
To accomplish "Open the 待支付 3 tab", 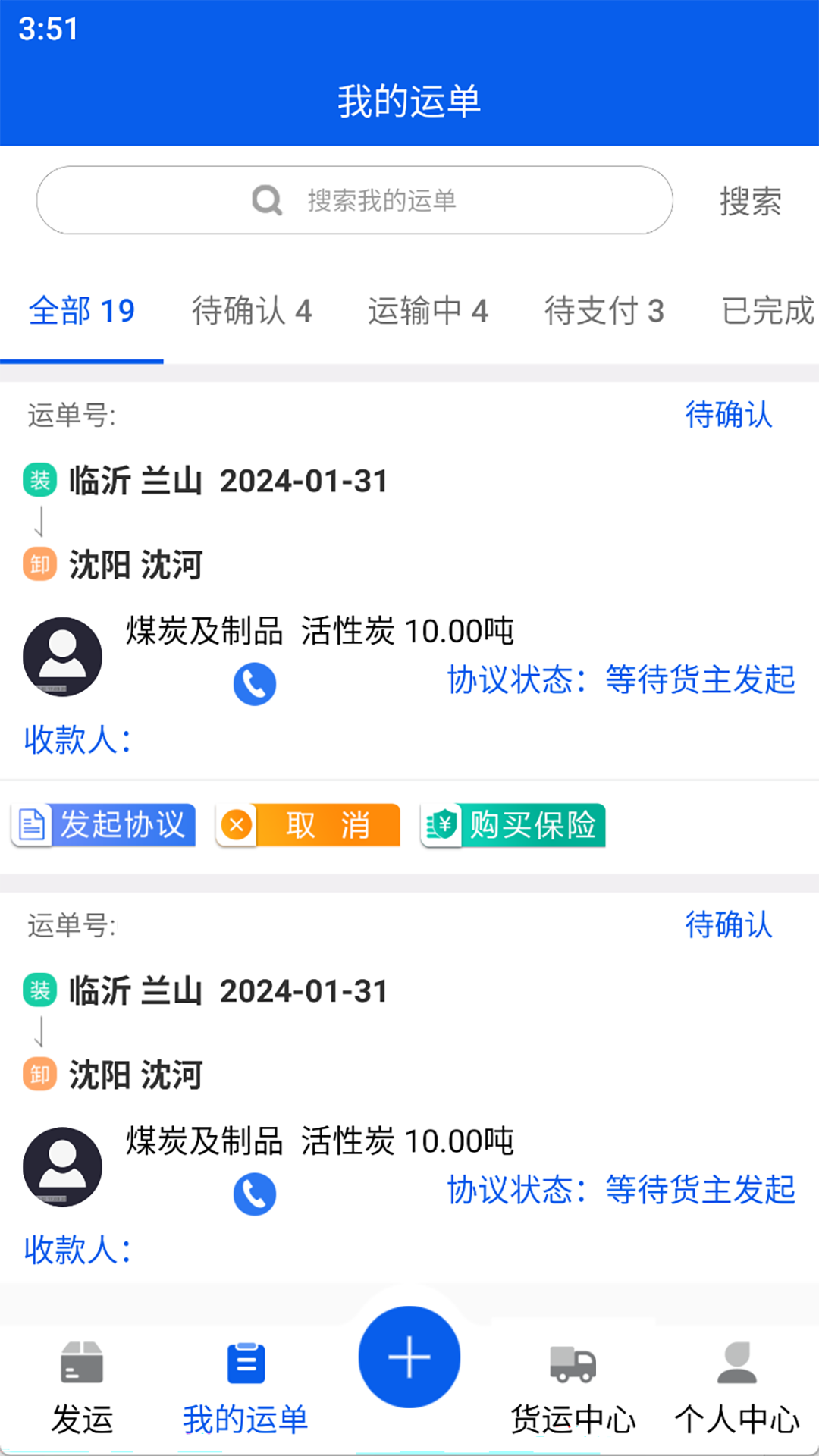I will pos(606,311).
